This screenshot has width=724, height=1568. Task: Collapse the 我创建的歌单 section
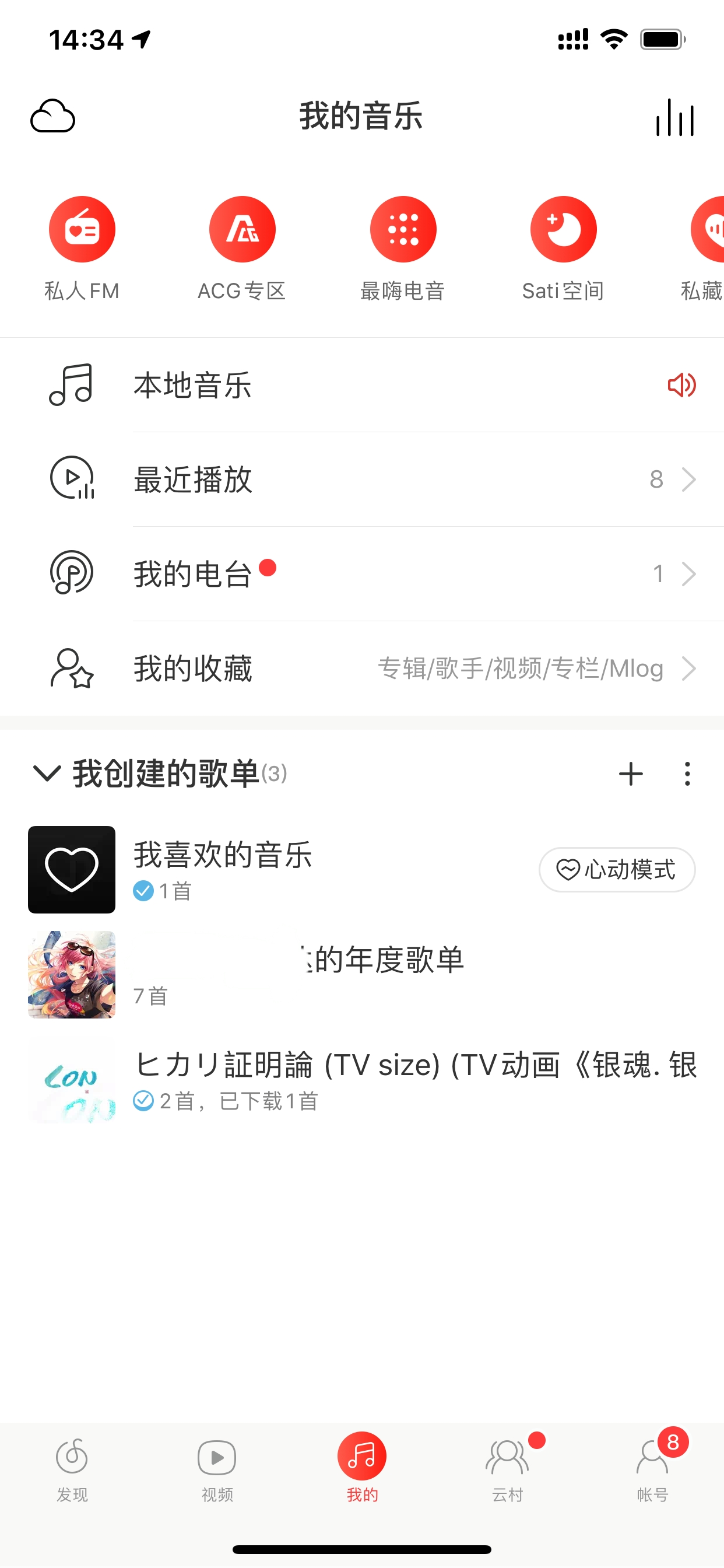click(47, 773)
